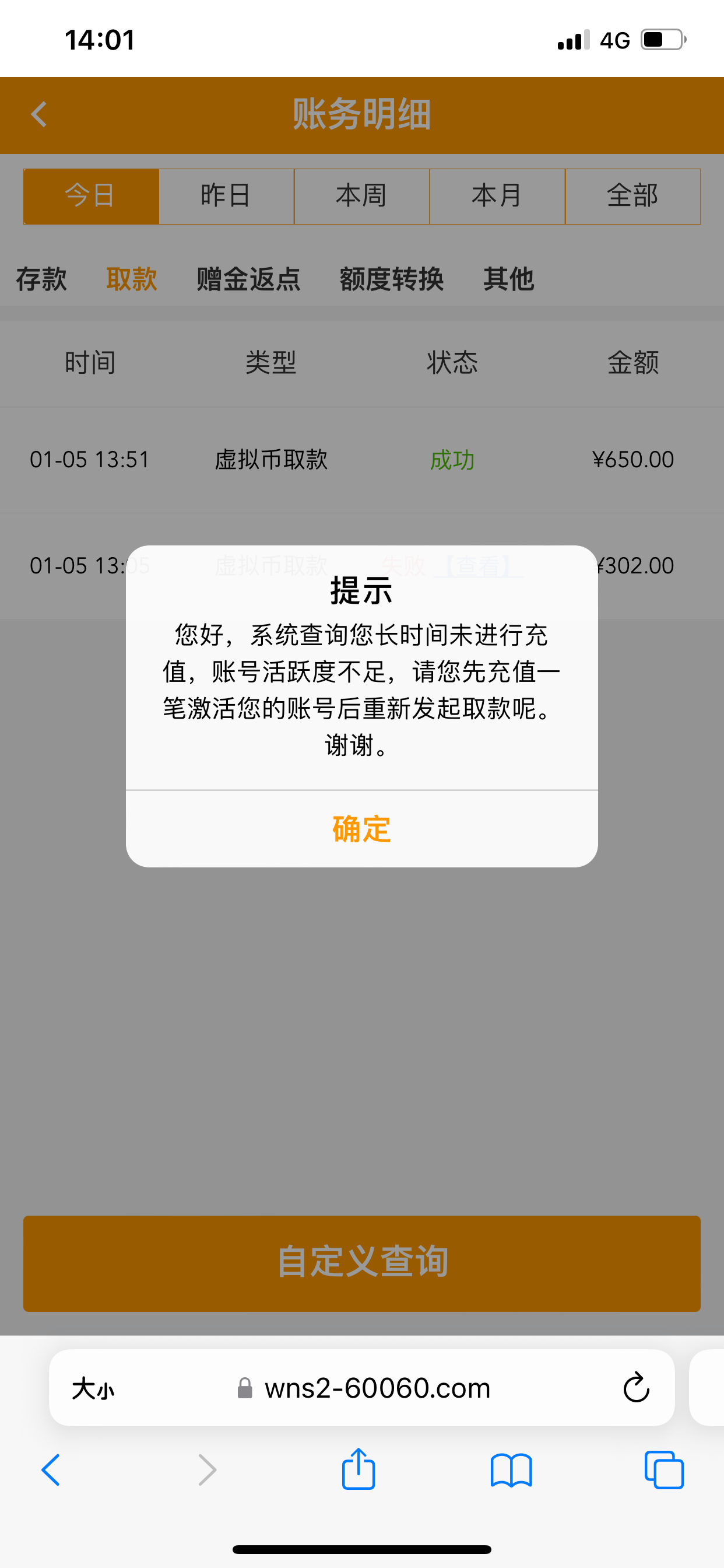
Task: Open Safari bookmarks
Action: (511, 1469)
